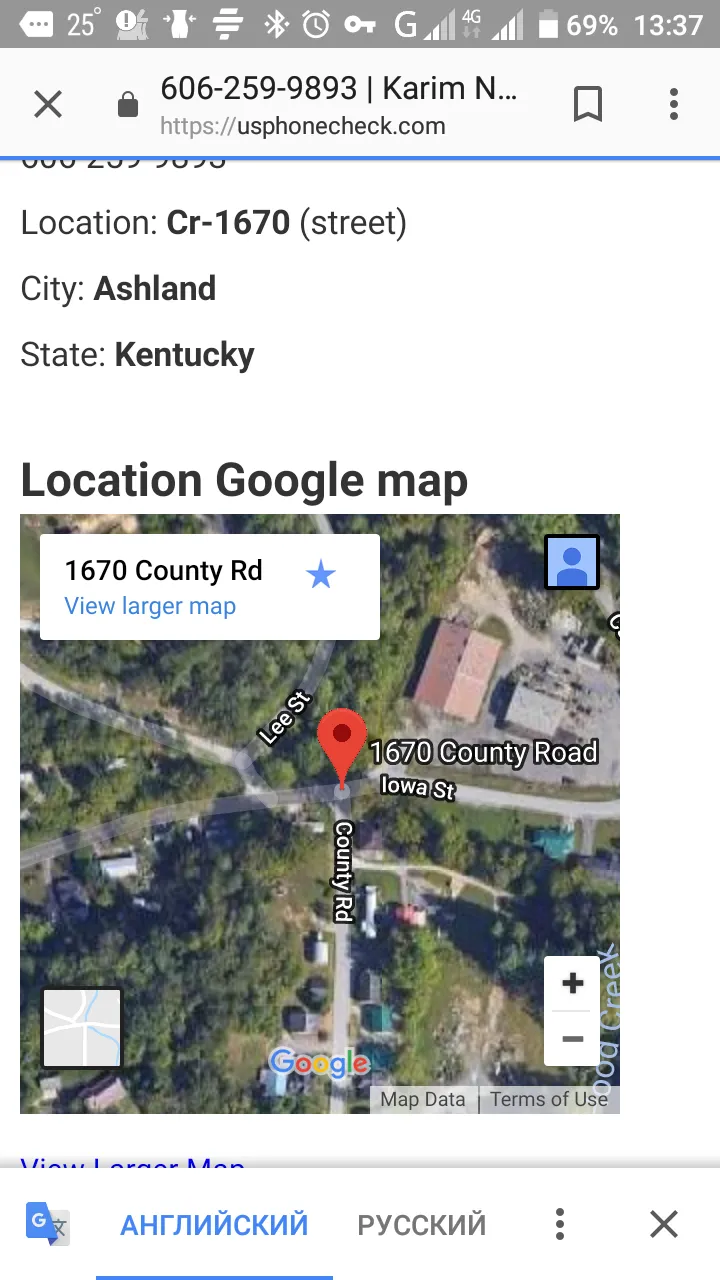Screen dimensions: 720x1280
Task: Zoom out on the map
Action: [572, 1039]
